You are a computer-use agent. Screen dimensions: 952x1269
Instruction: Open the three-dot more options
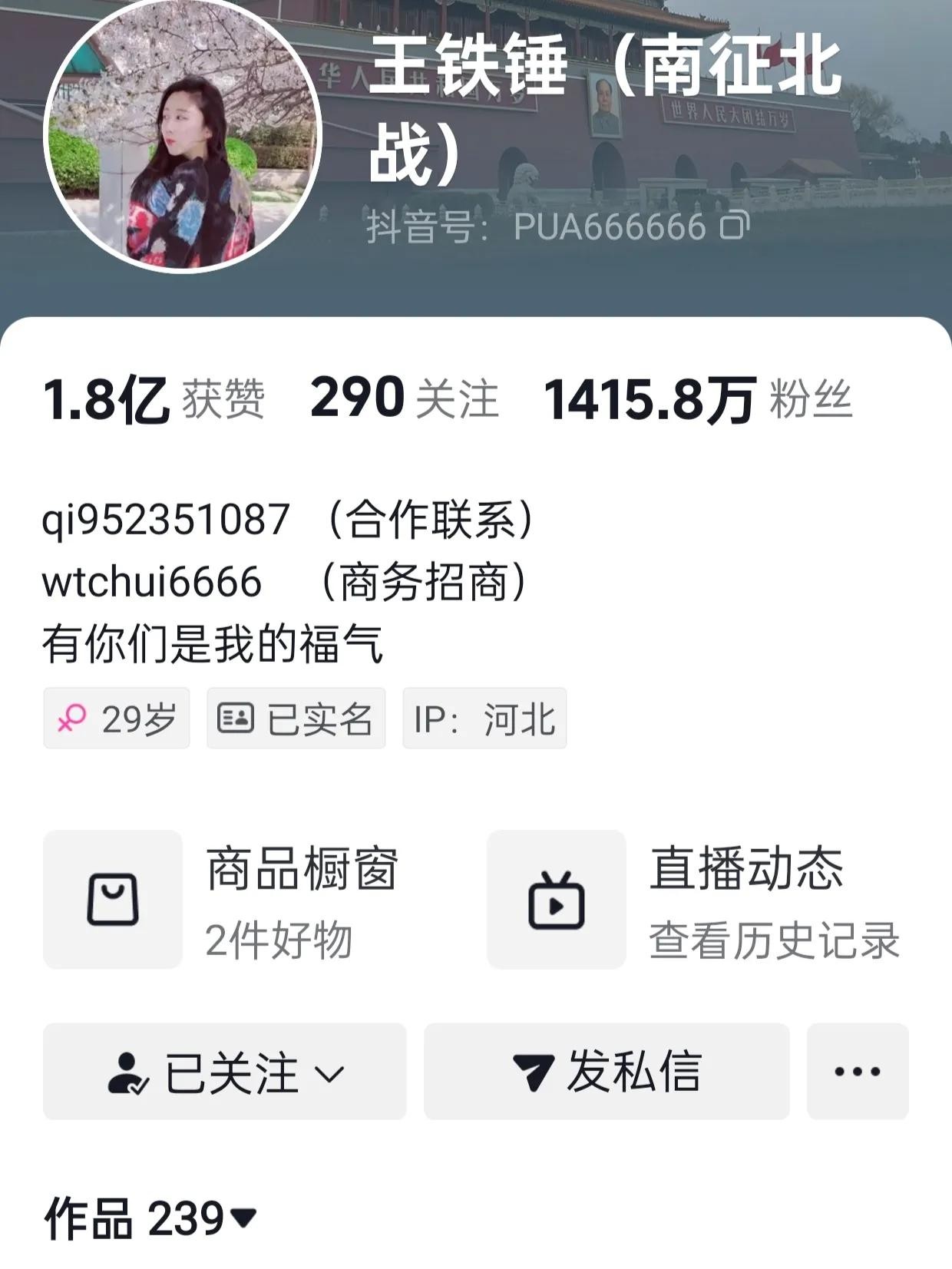pos(857,1071)
